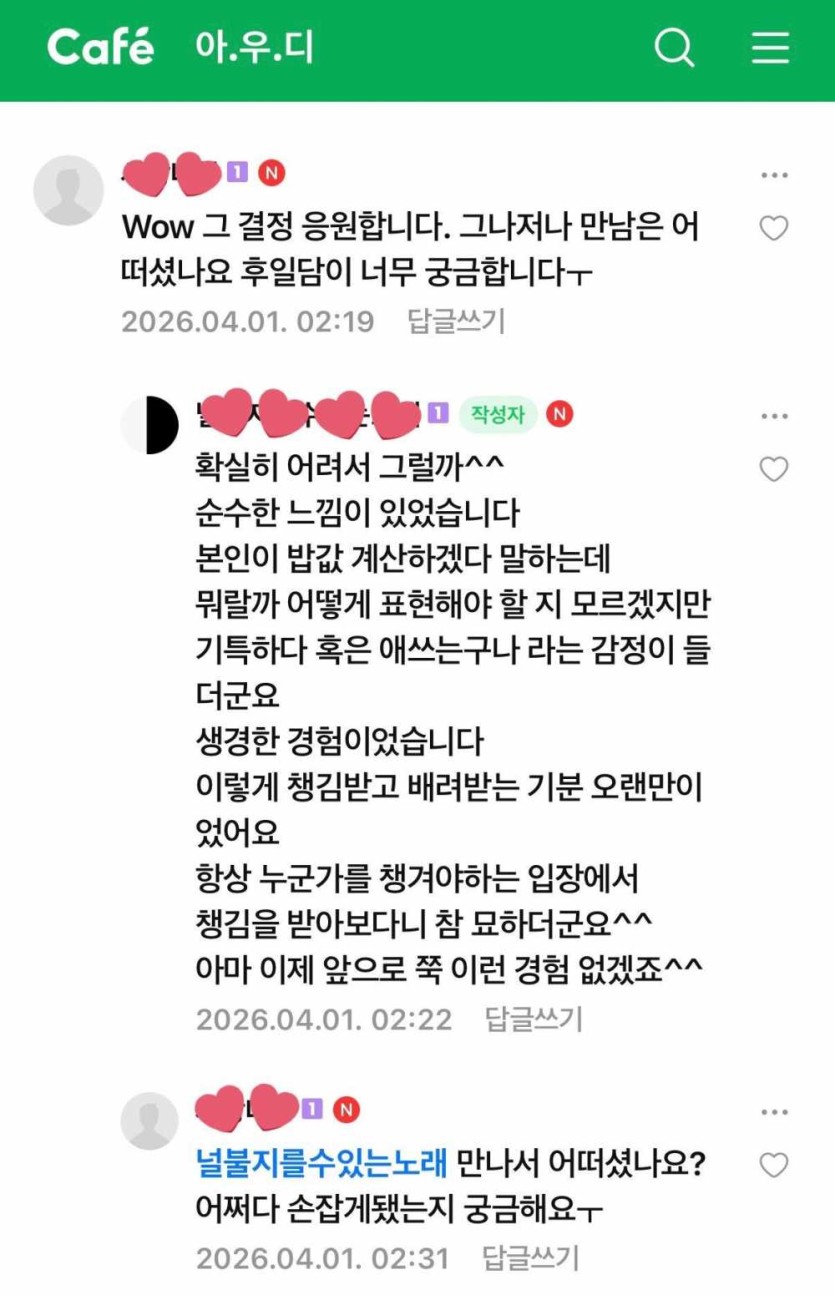Open the profile picture of 02:31 commenter
835x1295 pixels.
[150, 1121]
